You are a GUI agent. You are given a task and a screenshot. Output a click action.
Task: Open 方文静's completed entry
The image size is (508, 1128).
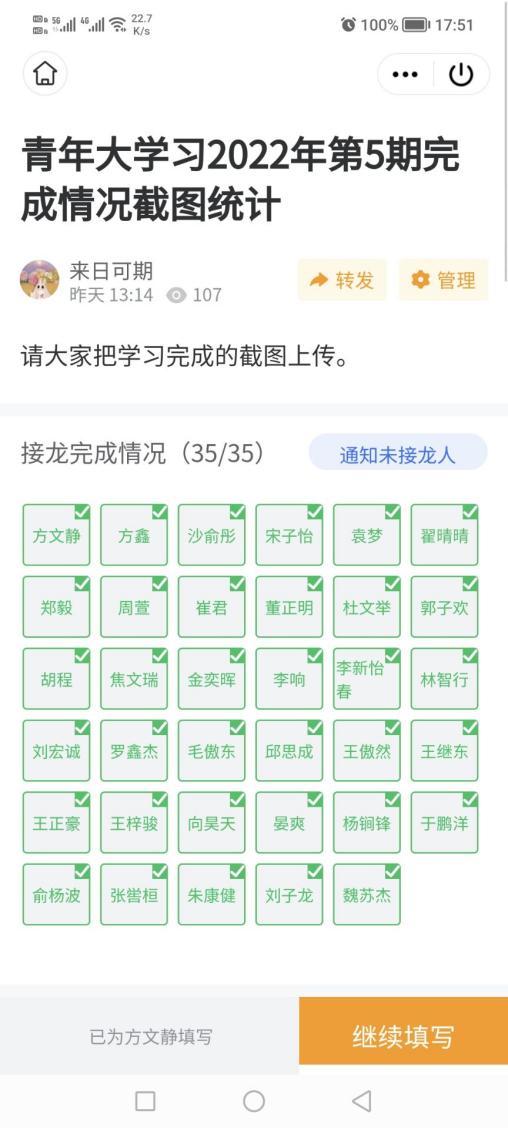tap(56, 535)
